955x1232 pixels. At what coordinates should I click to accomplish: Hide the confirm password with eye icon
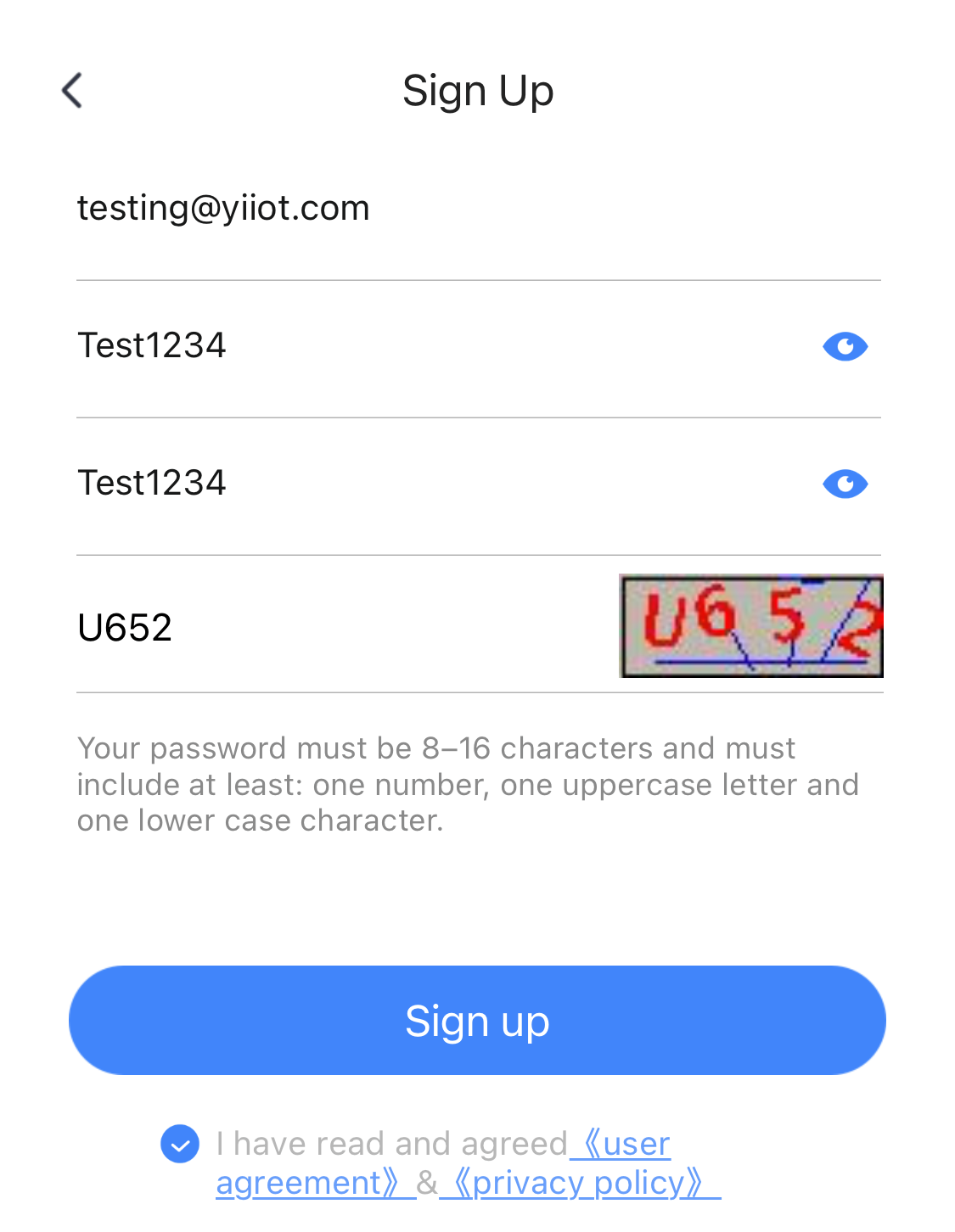click(845, 484)
